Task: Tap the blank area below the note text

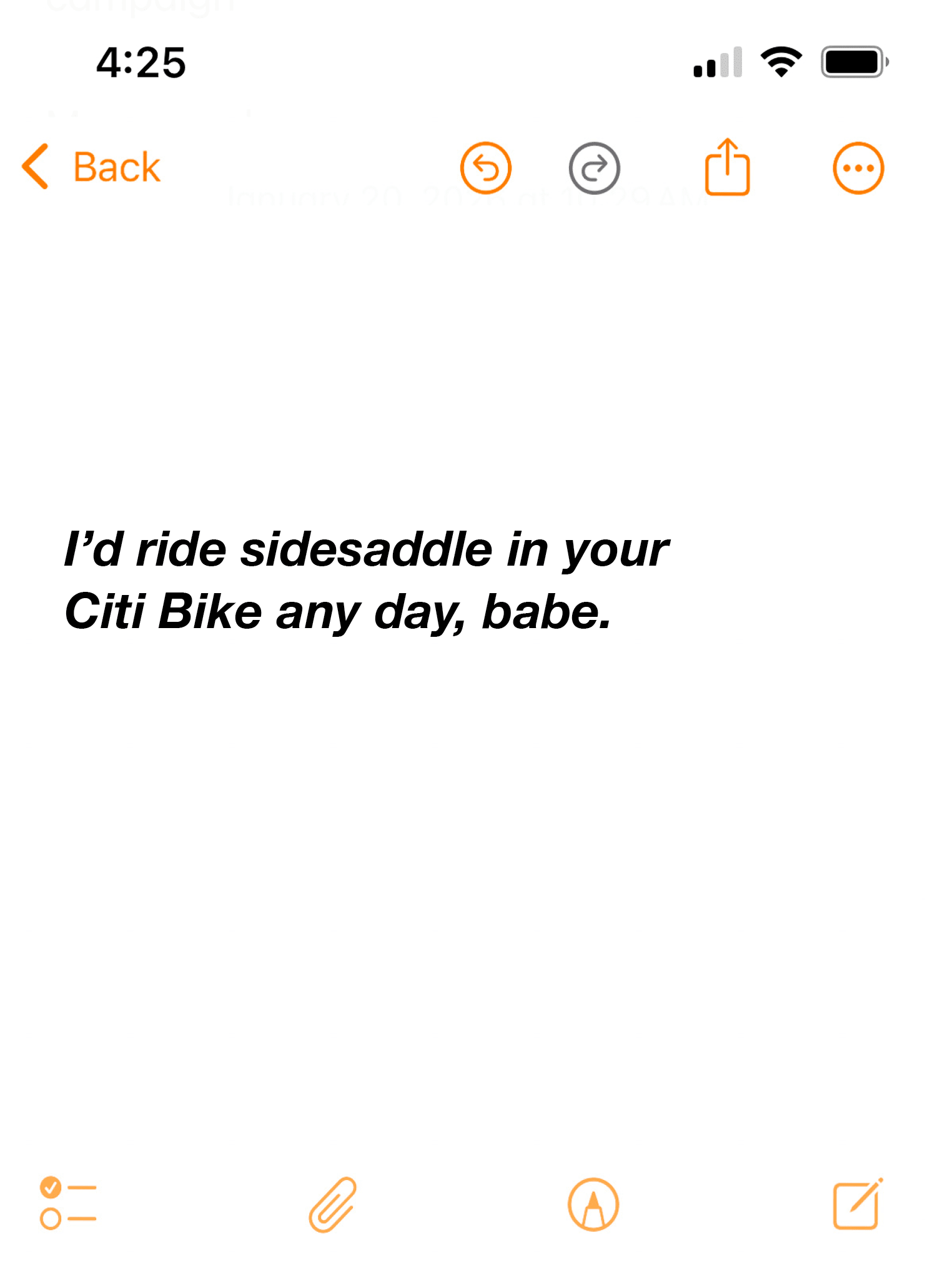Action: click(462, 874)
